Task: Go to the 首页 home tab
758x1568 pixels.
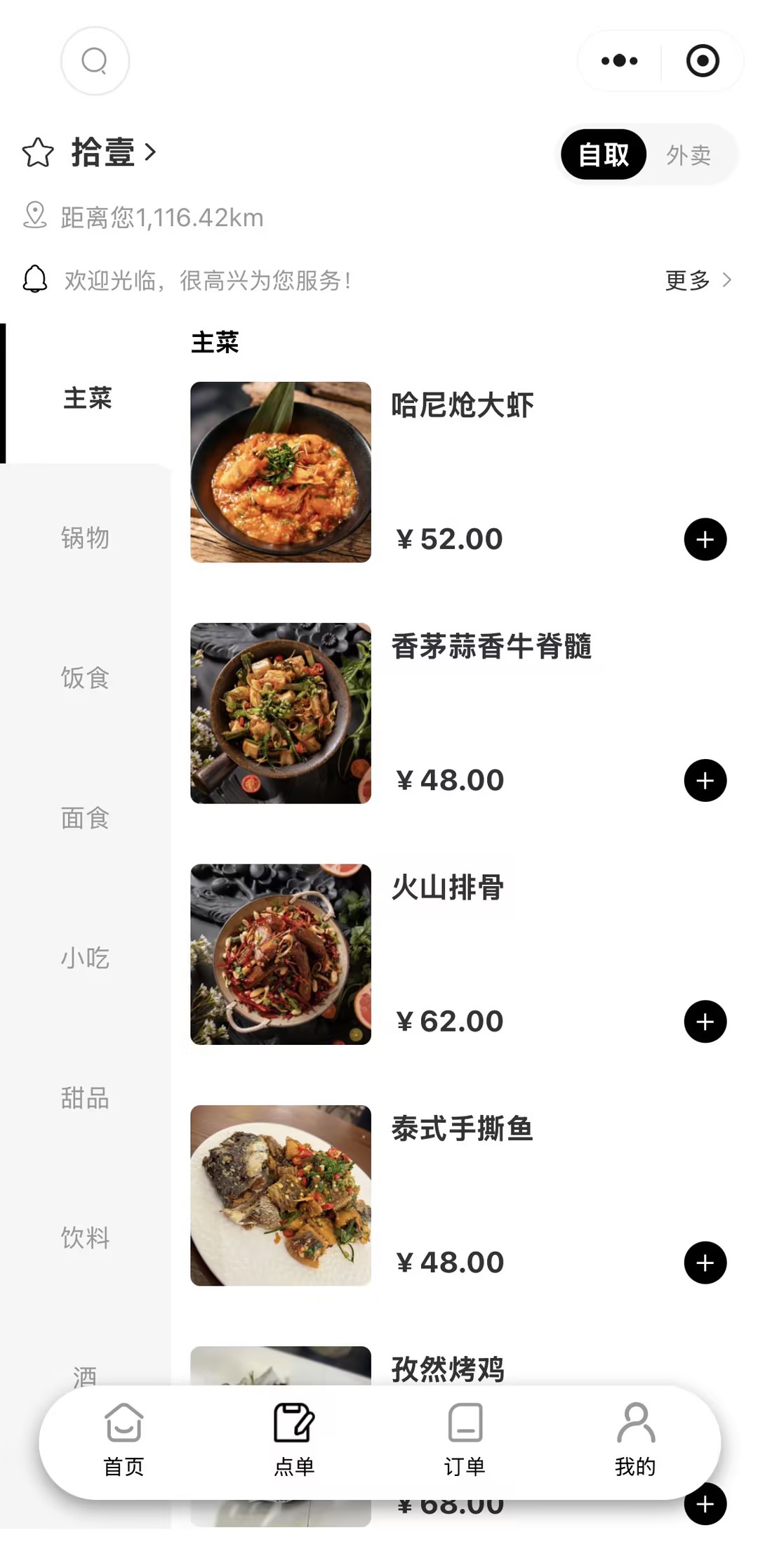Action: tap(124, 1439)
